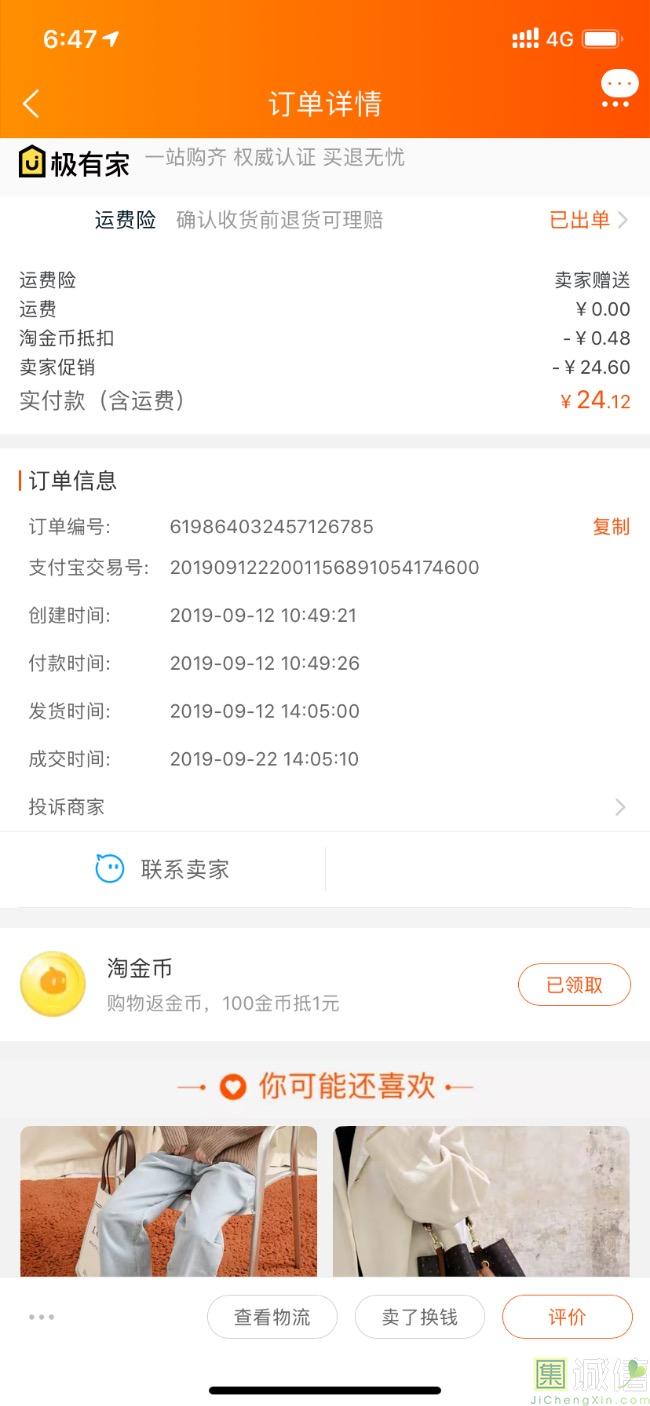Go back from order details
The height and width of the screenshot is (1406, 650).
[x=32, y=103]
